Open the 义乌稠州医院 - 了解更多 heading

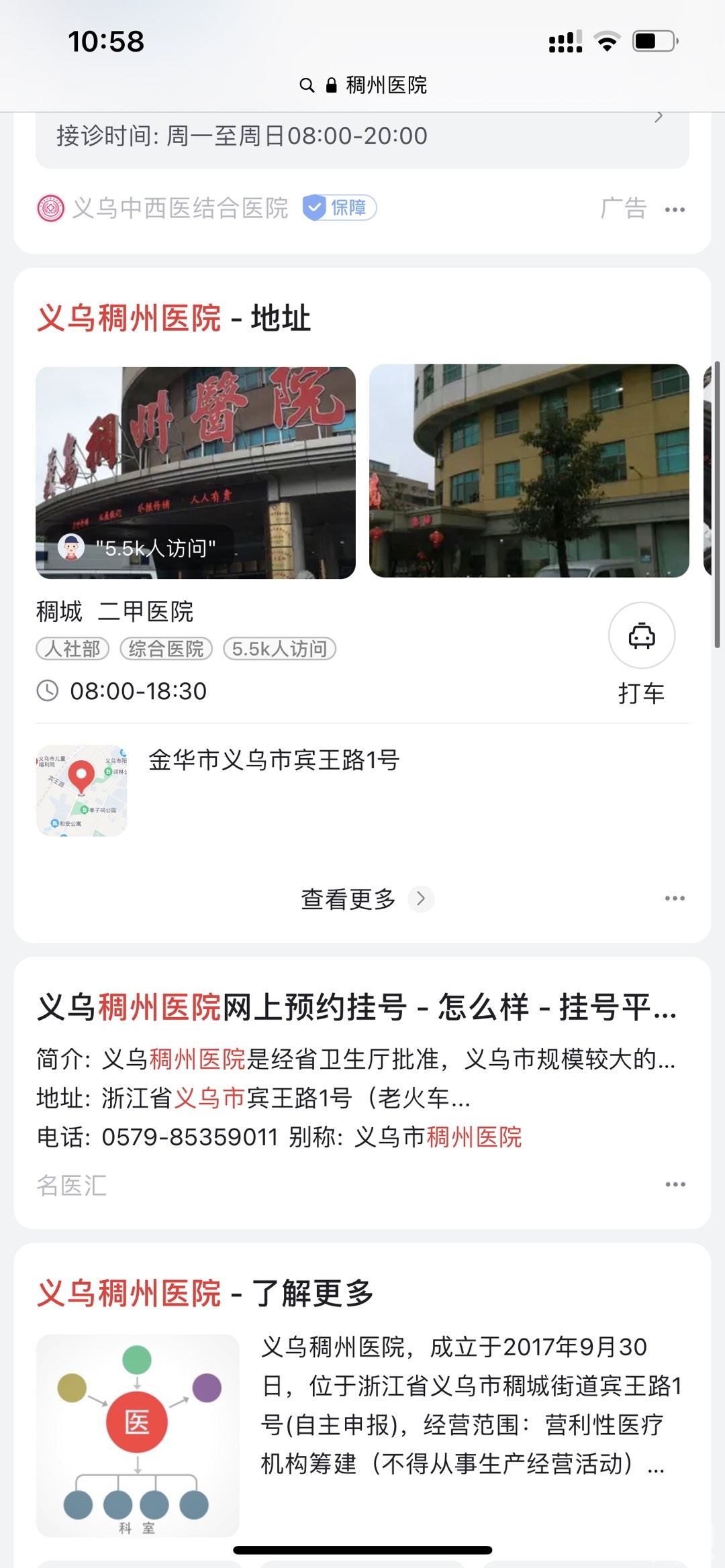[205, 1293]
